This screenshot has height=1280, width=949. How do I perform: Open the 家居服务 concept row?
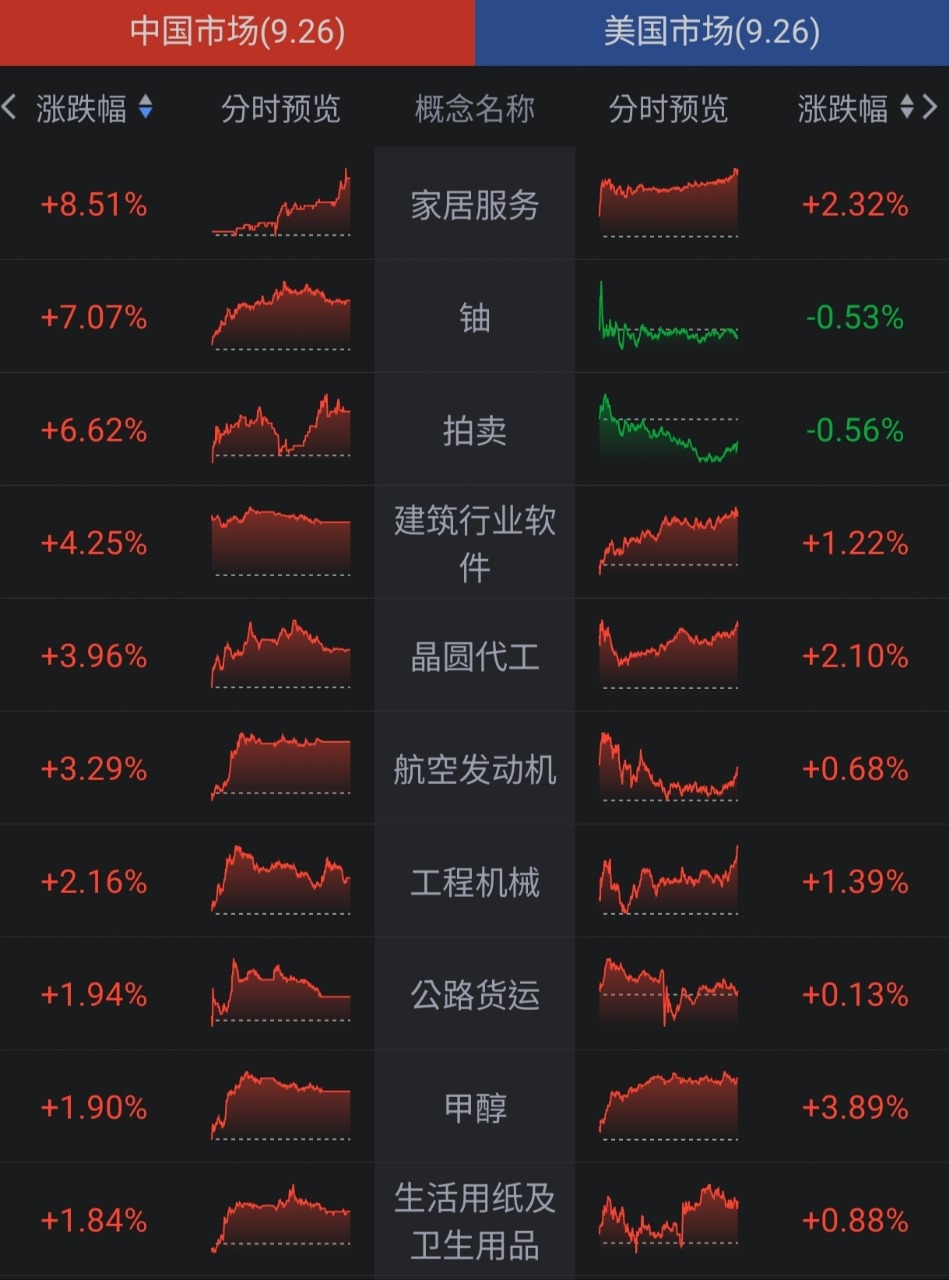point(475,205)
